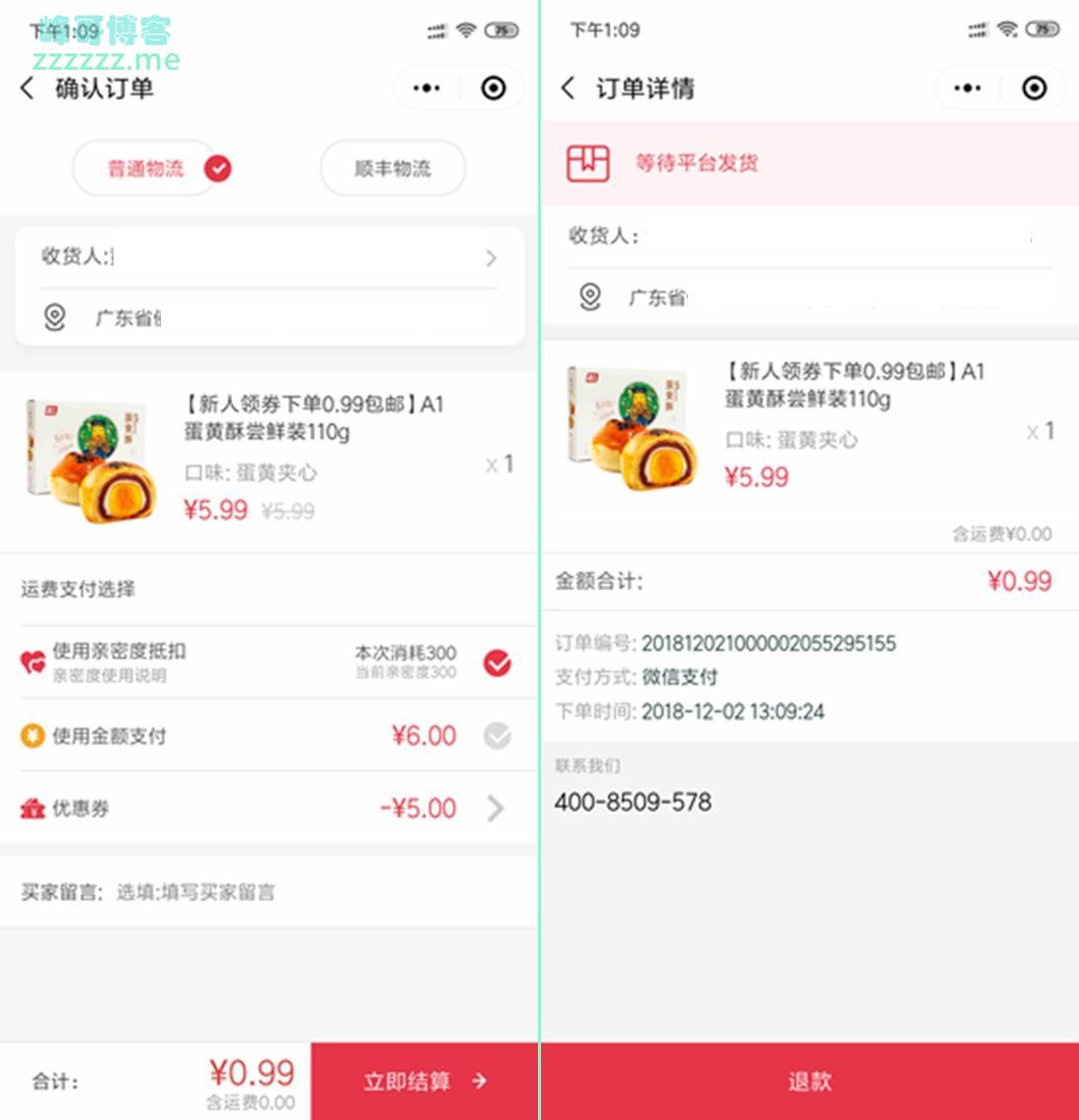Tap 立即结算 to check out

coord(424,1082)
